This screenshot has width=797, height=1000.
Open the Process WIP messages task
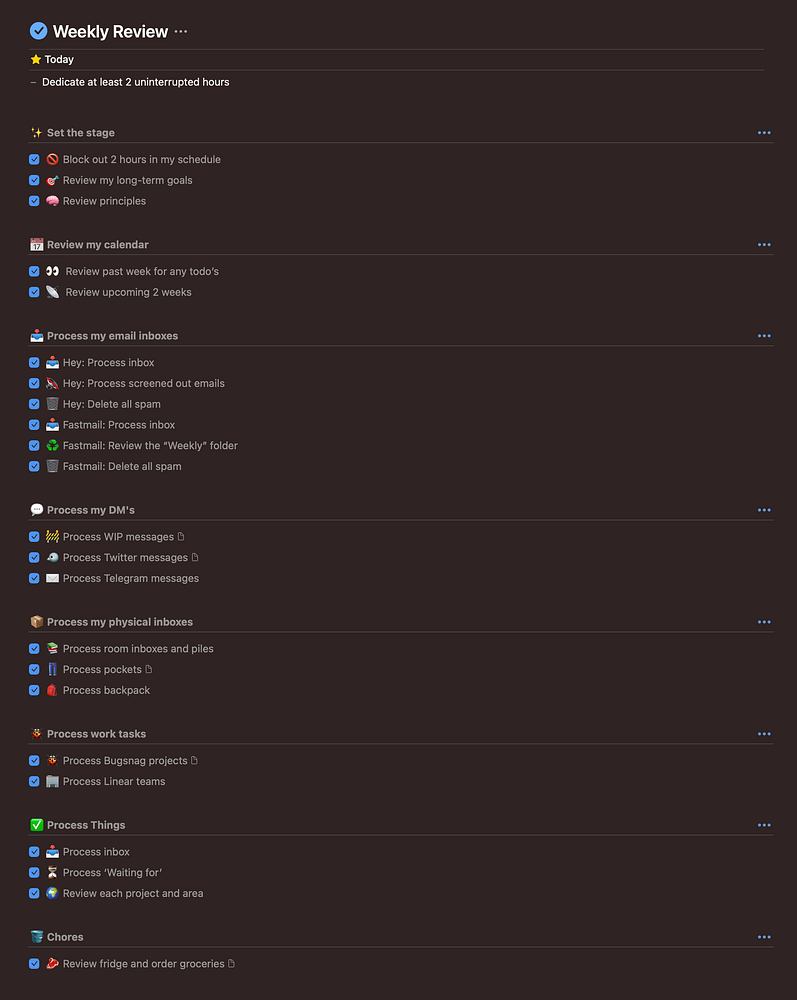coord(118,537)
